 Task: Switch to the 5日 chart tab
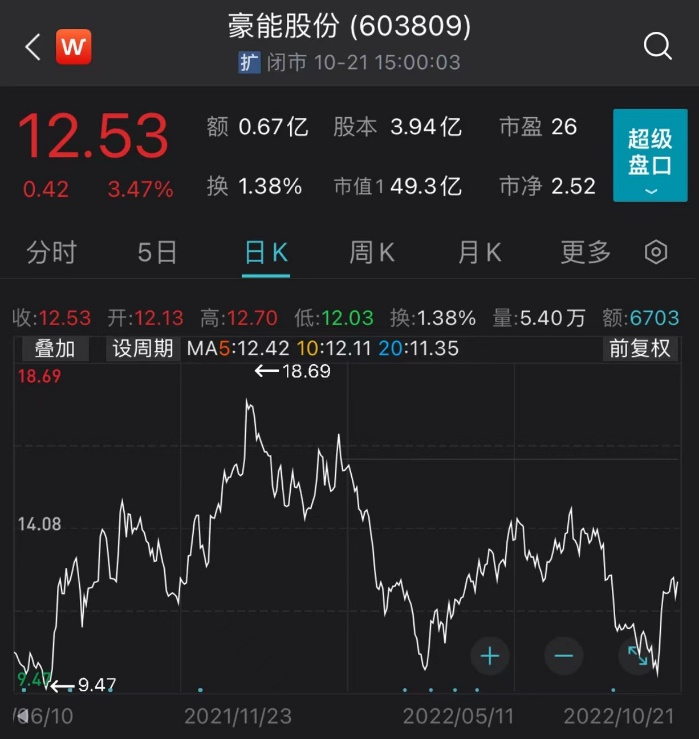tap(157, 252)
